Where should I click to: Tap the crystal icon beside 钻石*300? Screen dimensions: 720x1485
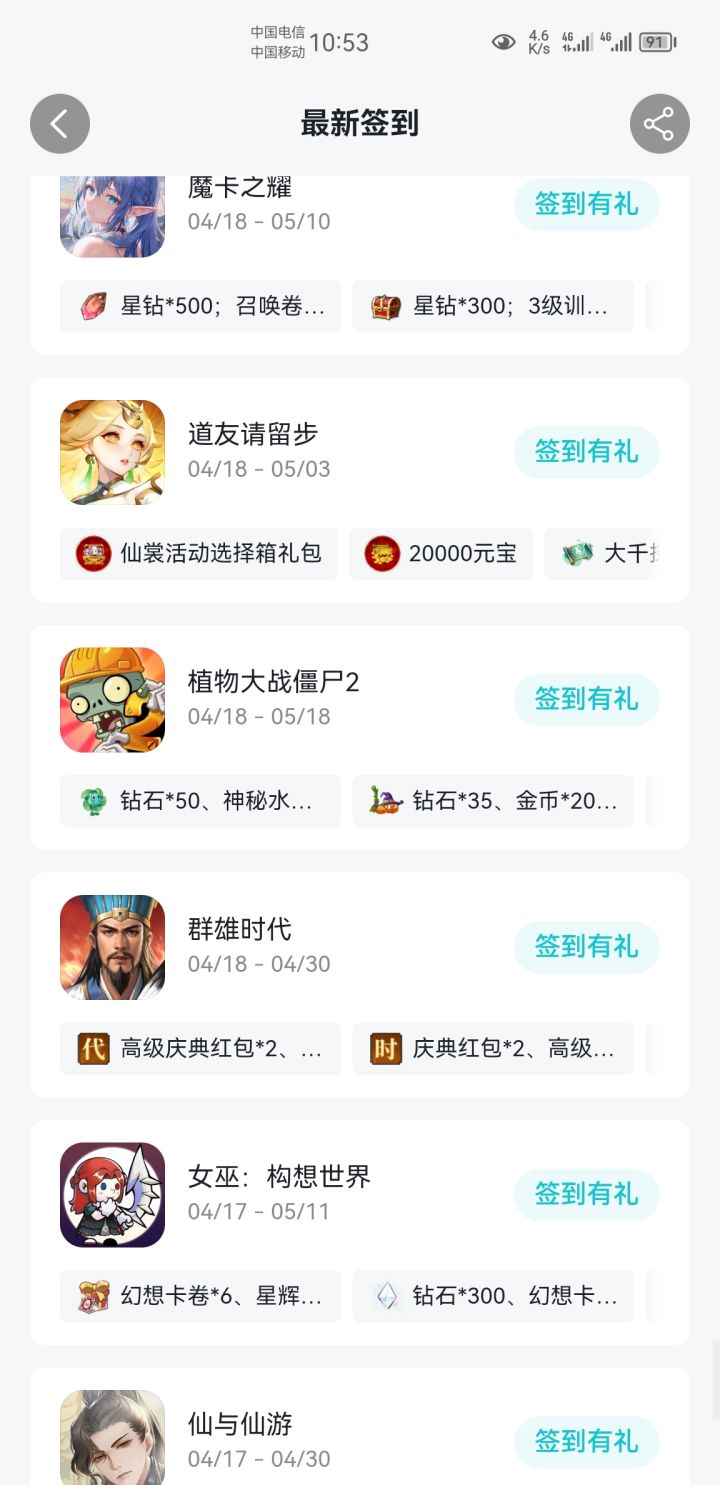coord(385,1296)
